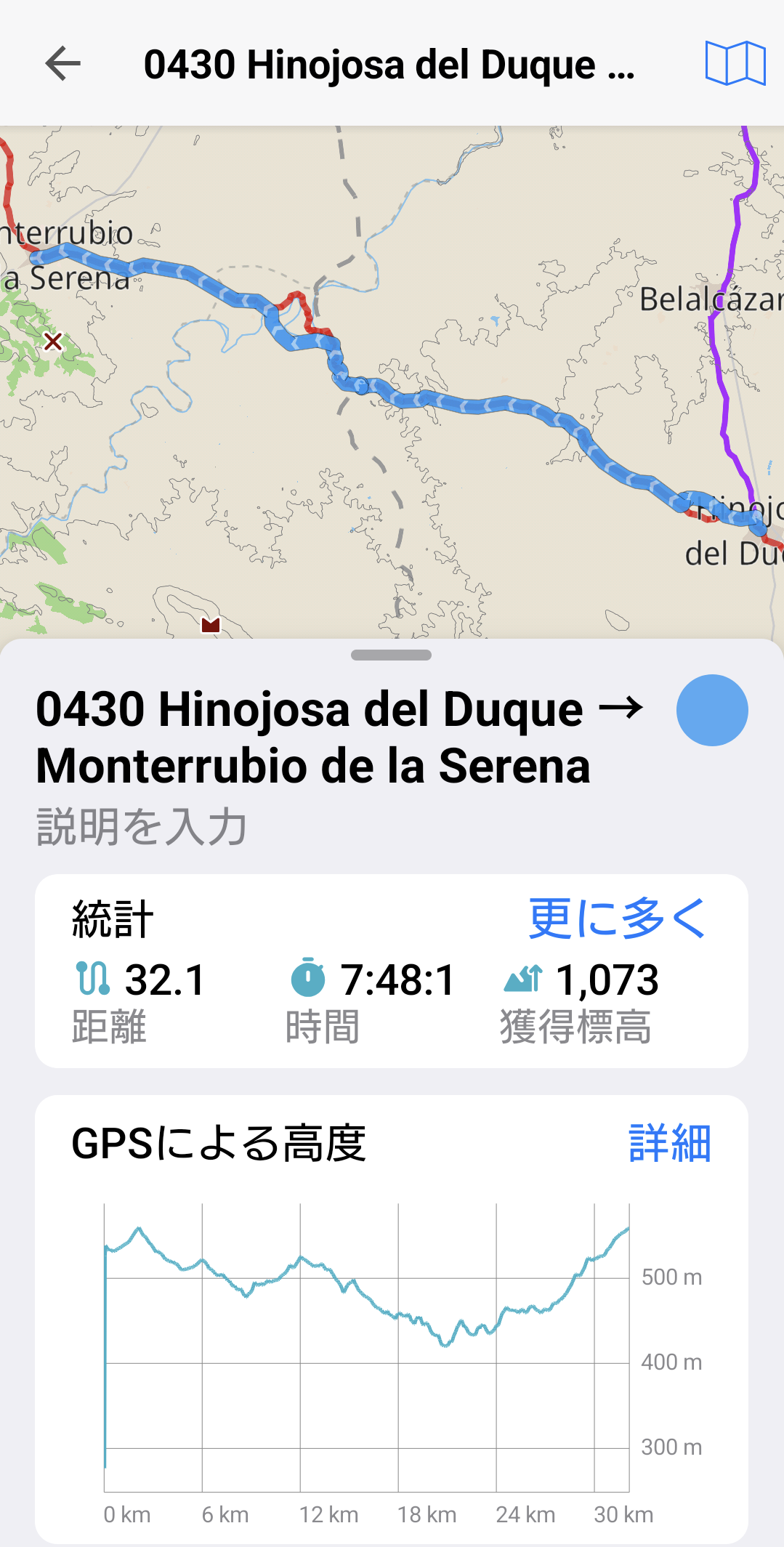Go back using the arrow icon
The image size is (784, 1547).
[x=62, y=64]
